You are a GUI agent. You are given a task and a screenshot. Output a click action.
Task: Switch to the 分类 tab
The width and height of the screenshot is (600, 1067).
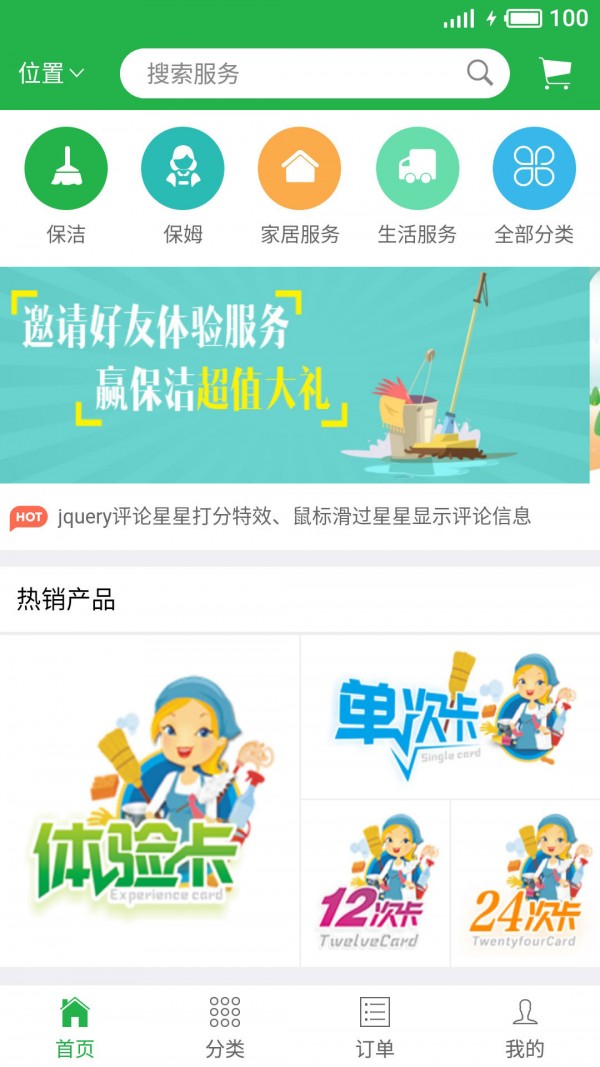tap(225, 1027)
